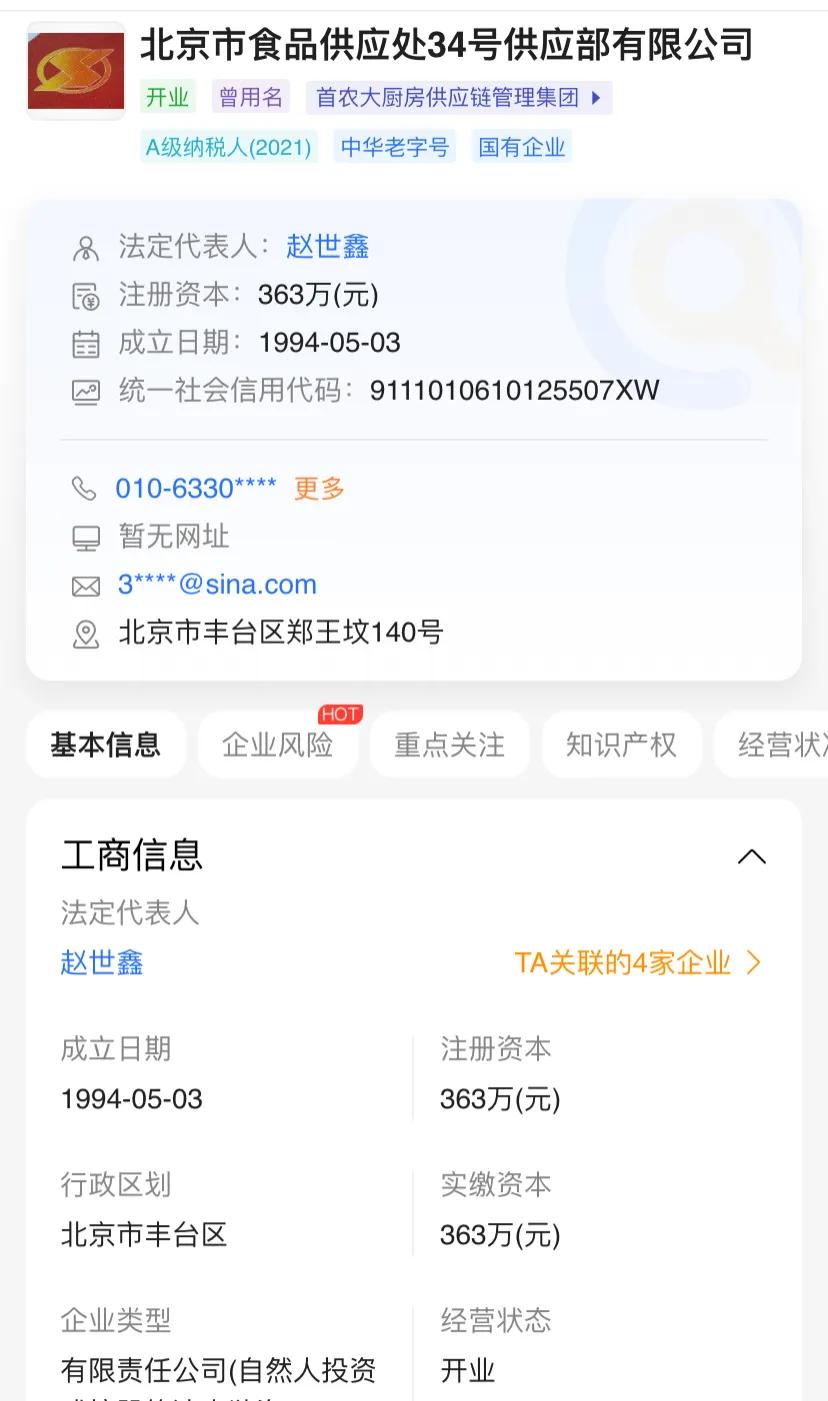Switch to the 重点关注 tab
The image size is (828, 1401).
pos(450,745)
